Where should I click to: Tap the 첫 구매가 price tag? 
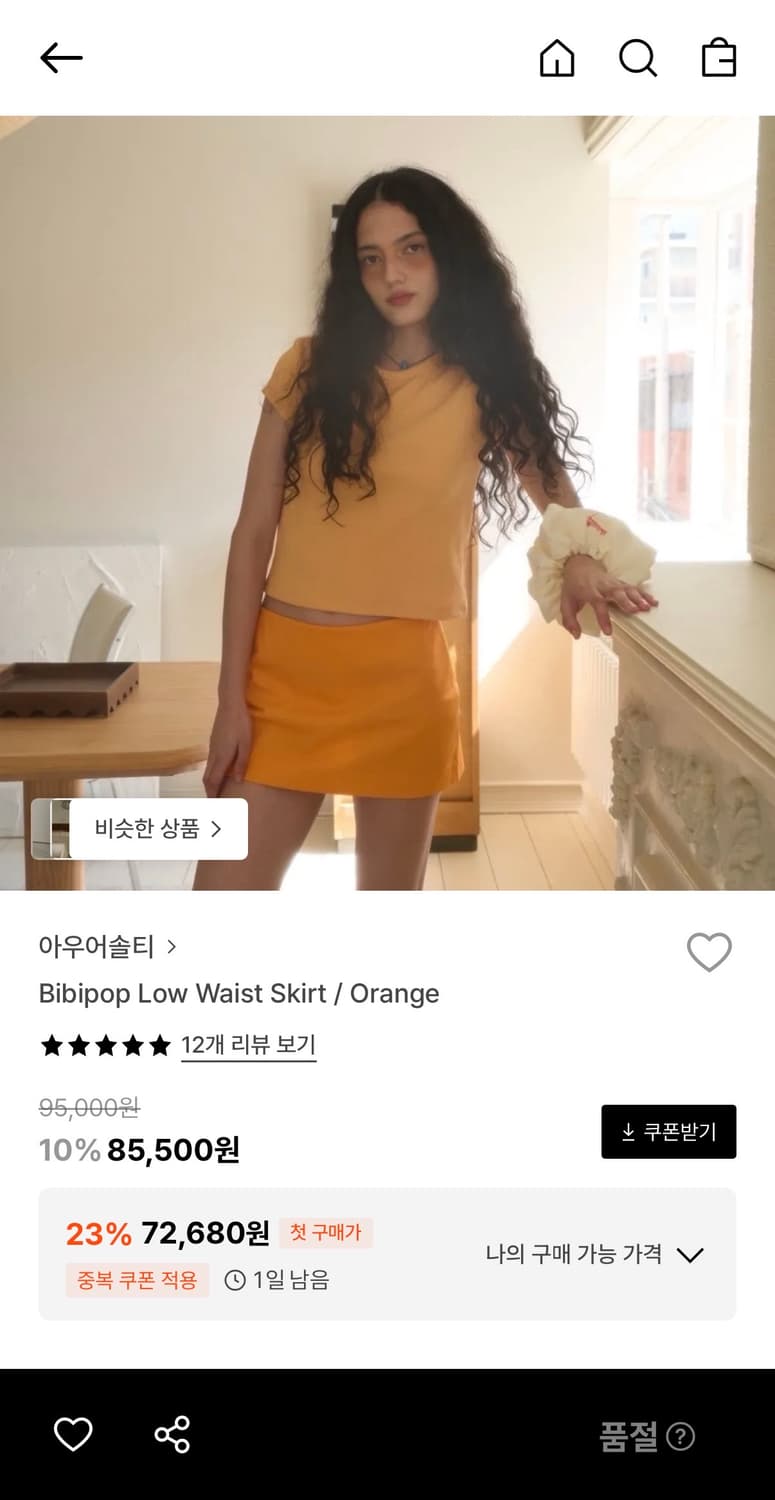coord(326,1231)
